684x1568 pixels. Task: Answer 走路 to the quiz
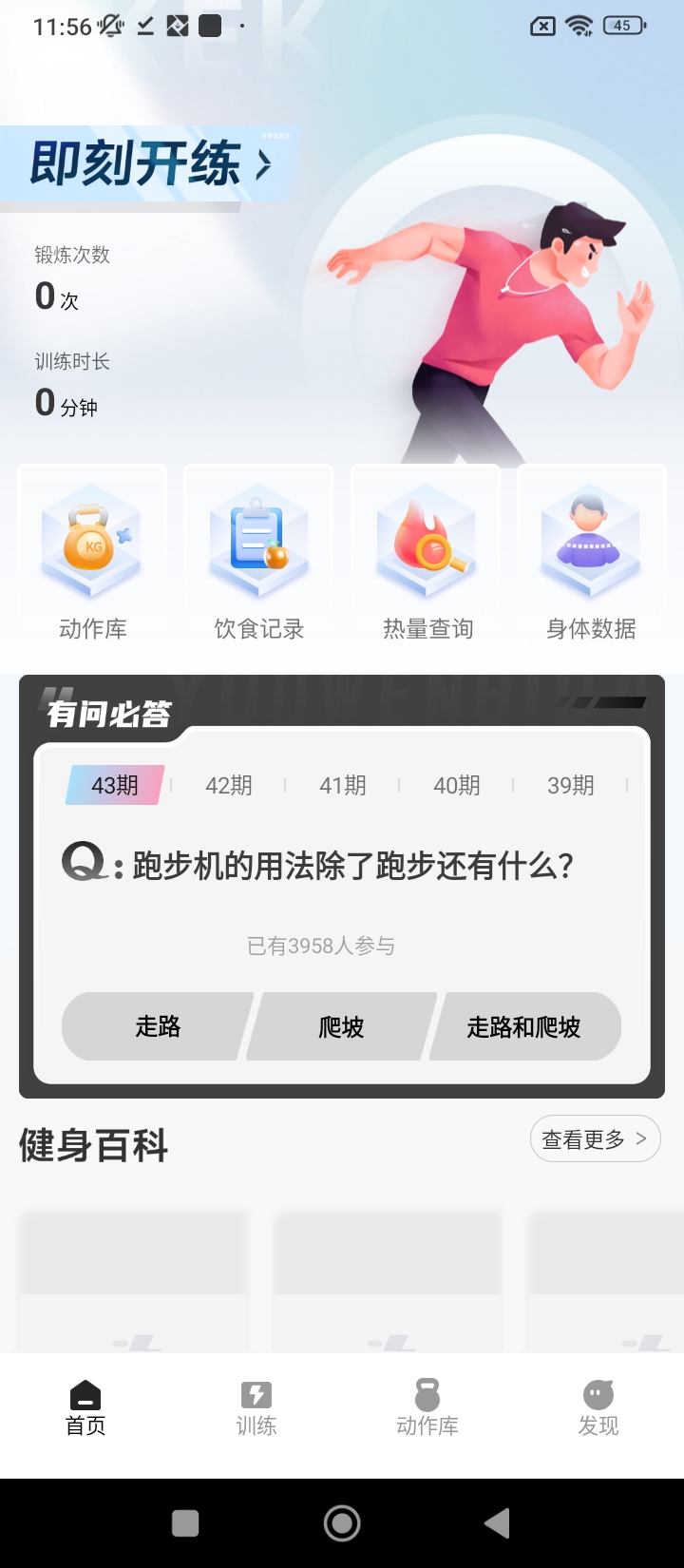(x=157, y=1026)
